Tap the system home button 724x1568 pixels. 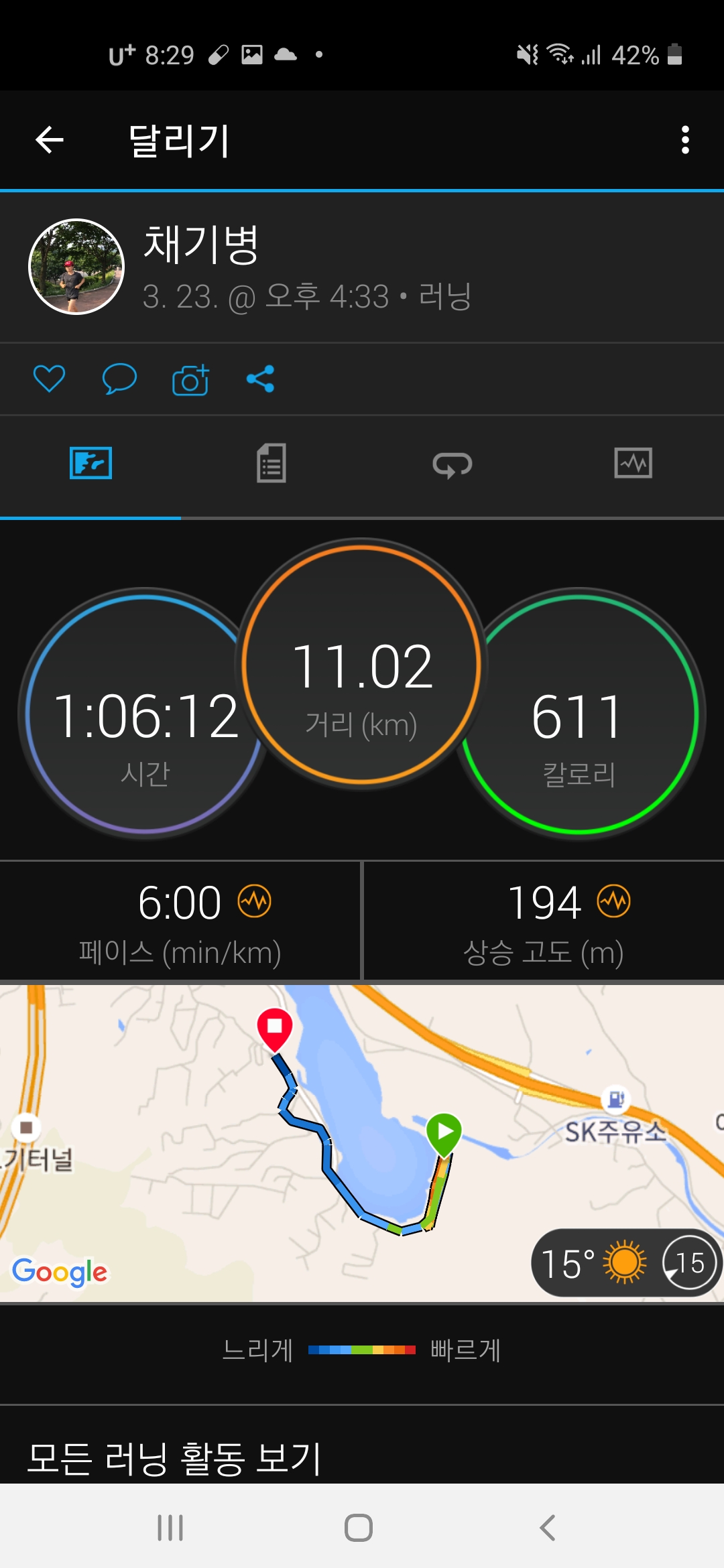(359, 1528)
